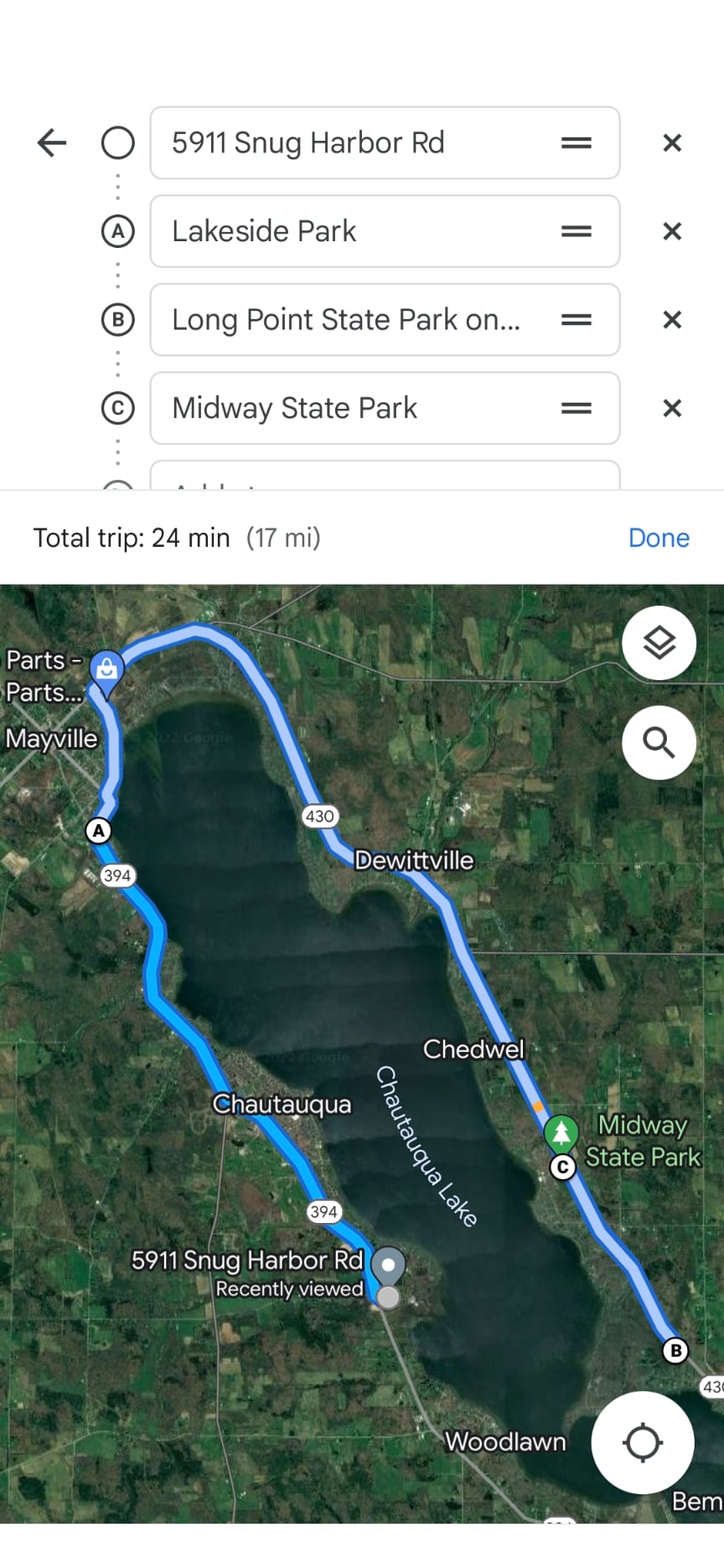Tap the reorder handle for Lakeside Park
Viewport: 724px width, 1568px height.
(576, 231)
